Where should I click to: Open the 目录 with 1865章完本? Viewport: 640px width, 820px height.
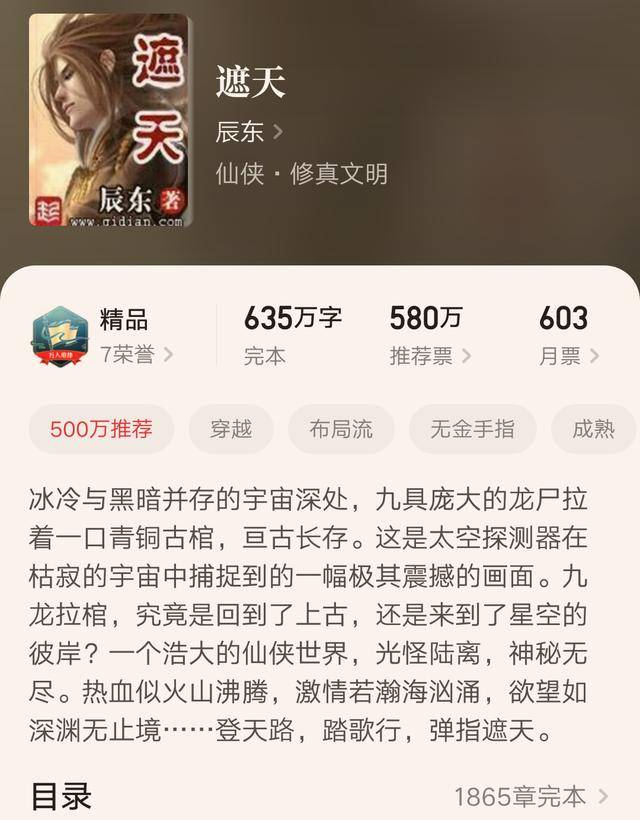(x=530, y=796)
